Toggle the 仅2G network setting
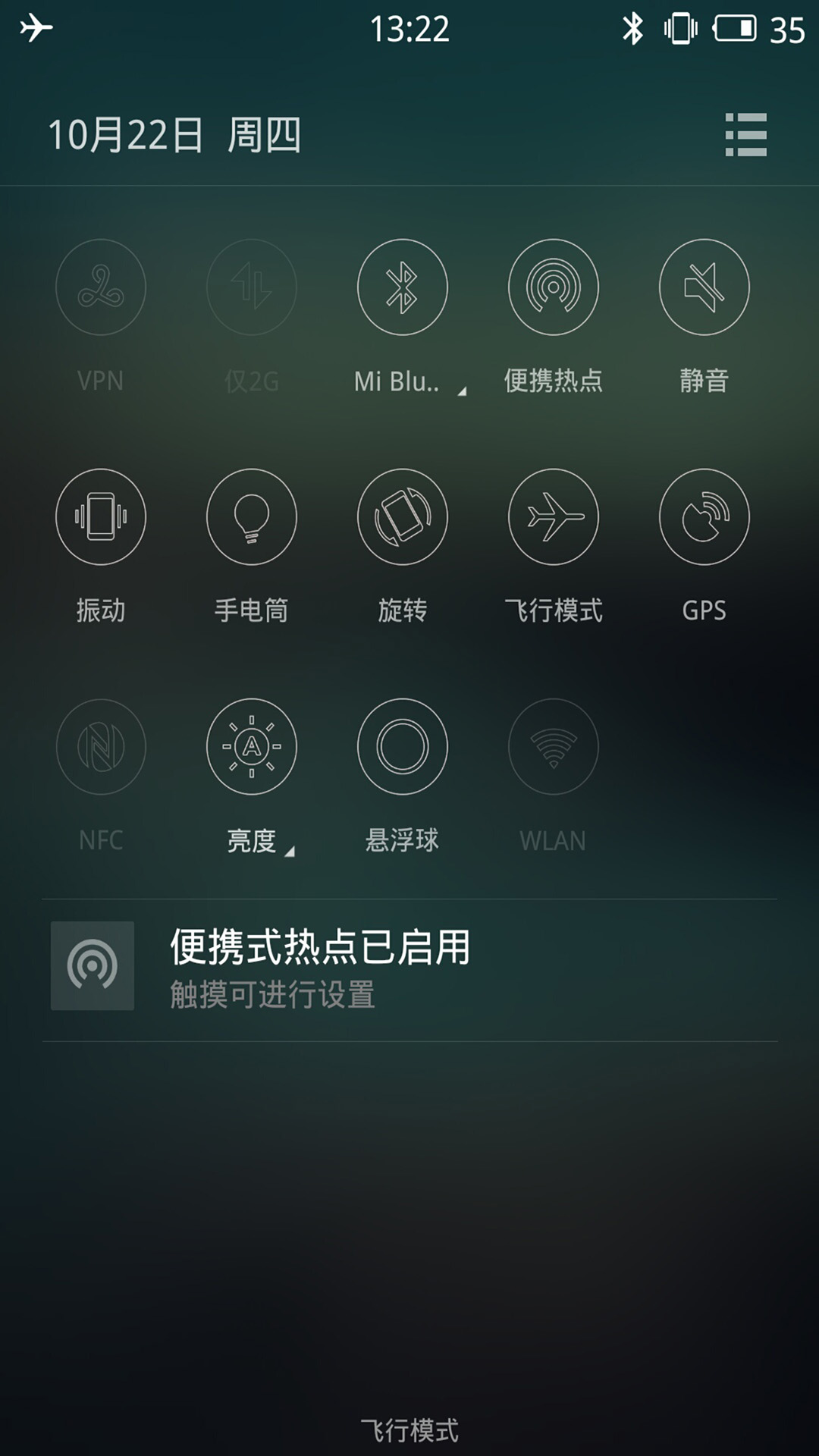 pos(252,287)
